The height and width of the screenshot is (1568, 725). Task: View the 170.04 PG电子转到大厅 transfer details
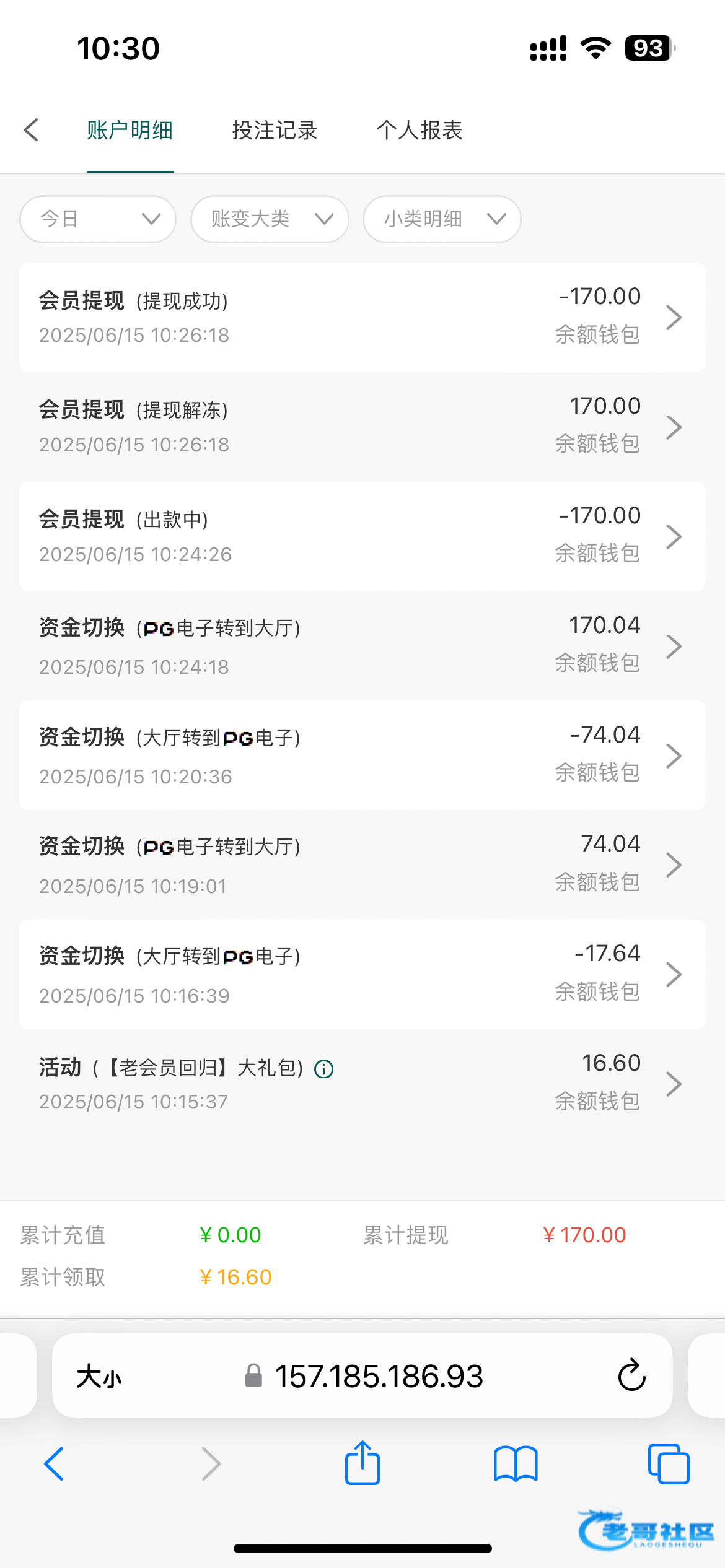pos(362,646)
